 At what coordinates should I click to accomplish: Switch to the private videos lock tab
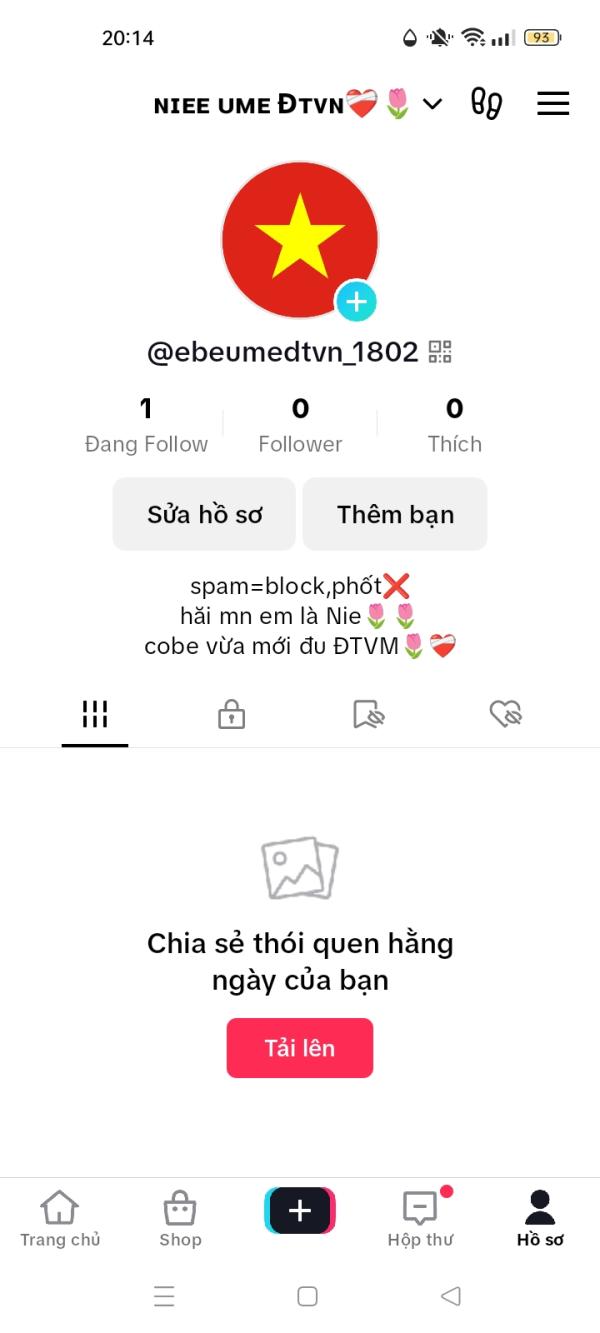pyautogui.click(x=231, y=714)
